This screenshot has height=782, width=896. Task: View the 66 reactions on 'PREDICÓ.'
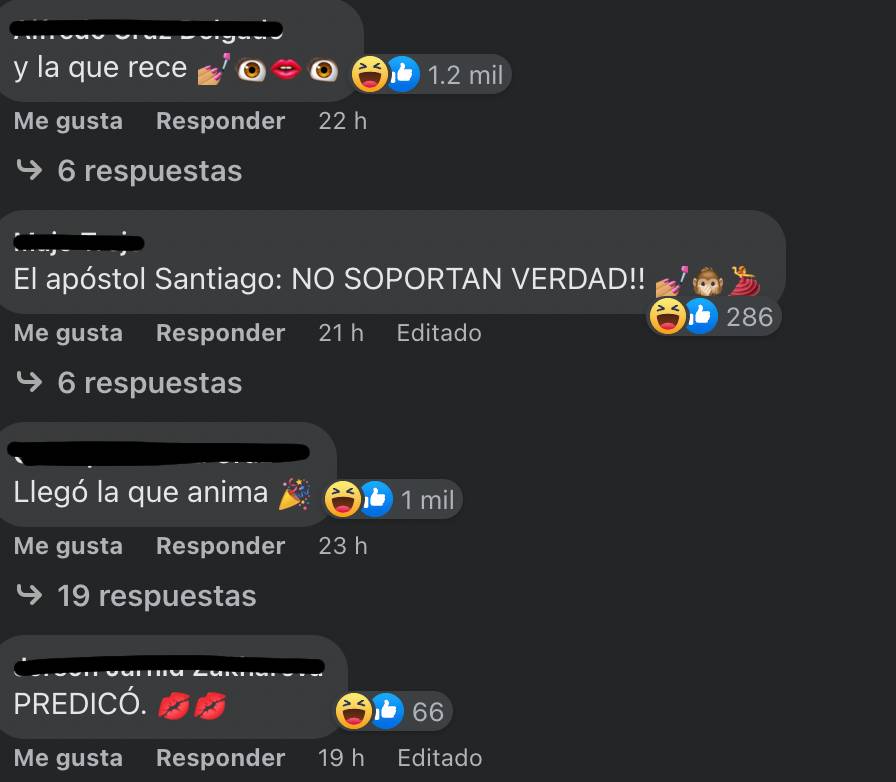393,711
